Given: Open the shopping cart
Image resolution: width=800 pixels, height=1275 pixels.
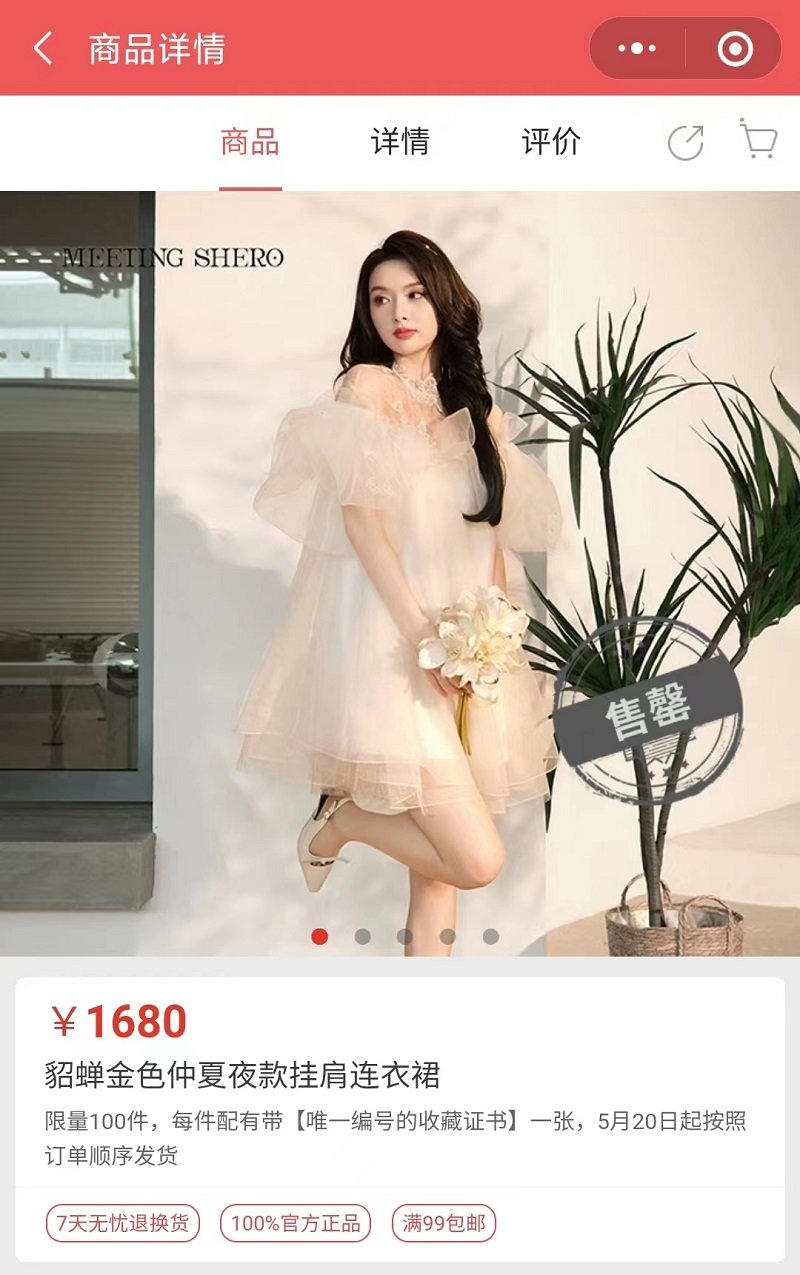Looking at the screenshot, I should (759, 140).
